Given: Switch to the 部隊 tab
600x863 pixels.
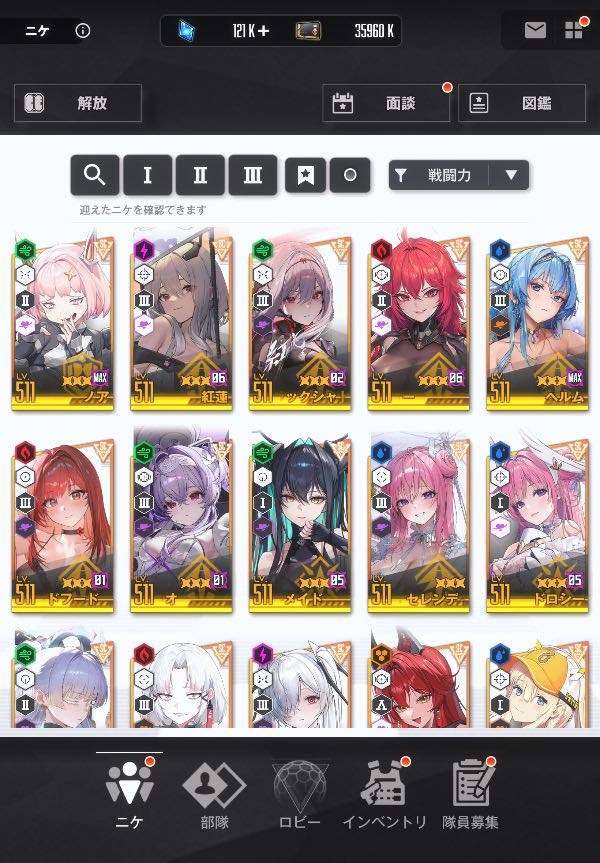Looking at the screenshot, I should [214, 795].
